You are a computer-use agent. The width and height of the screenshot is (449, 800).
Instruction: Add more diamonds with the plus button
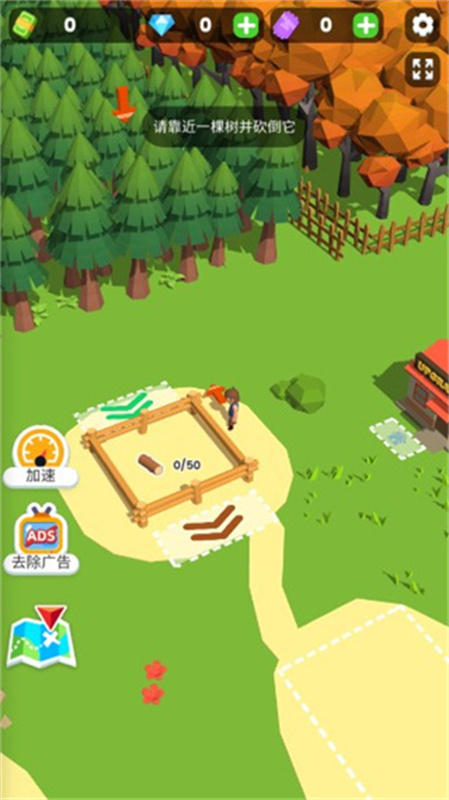[x=246, y=24]
